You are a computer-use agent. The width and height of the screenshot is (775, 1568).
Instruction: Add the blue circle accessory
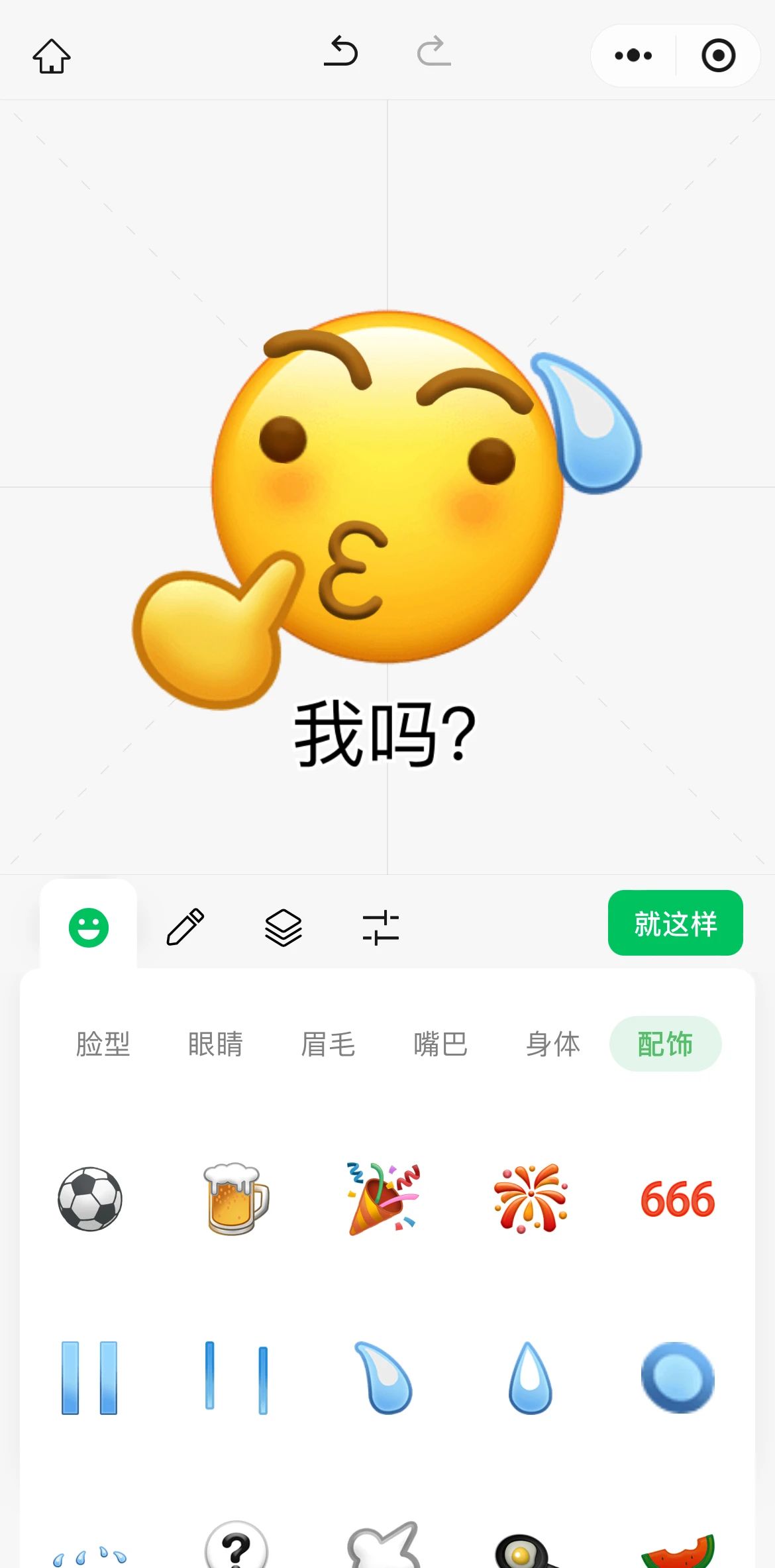(678, 1378)
